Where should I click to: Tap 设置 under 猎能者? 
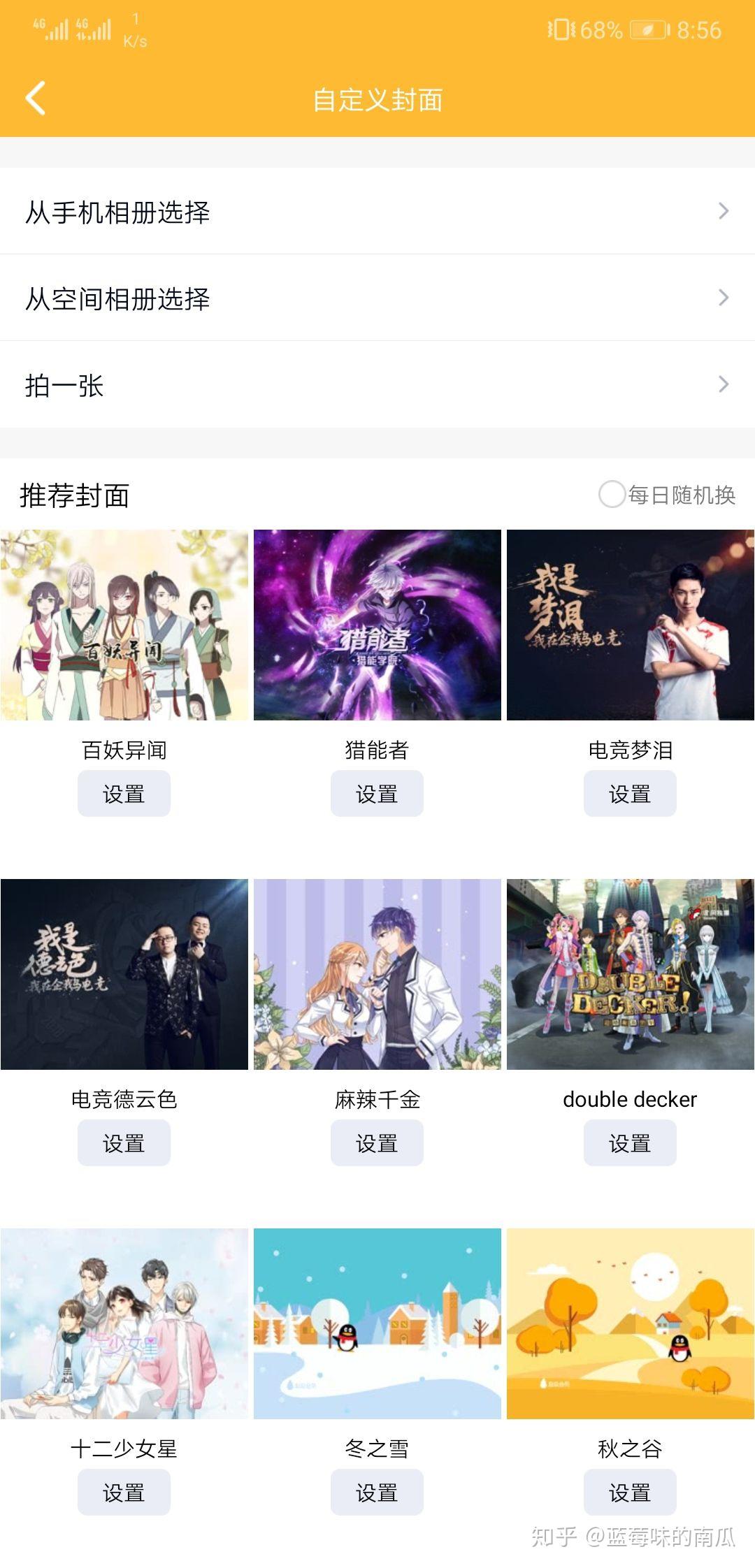click(x=377, y=794)
